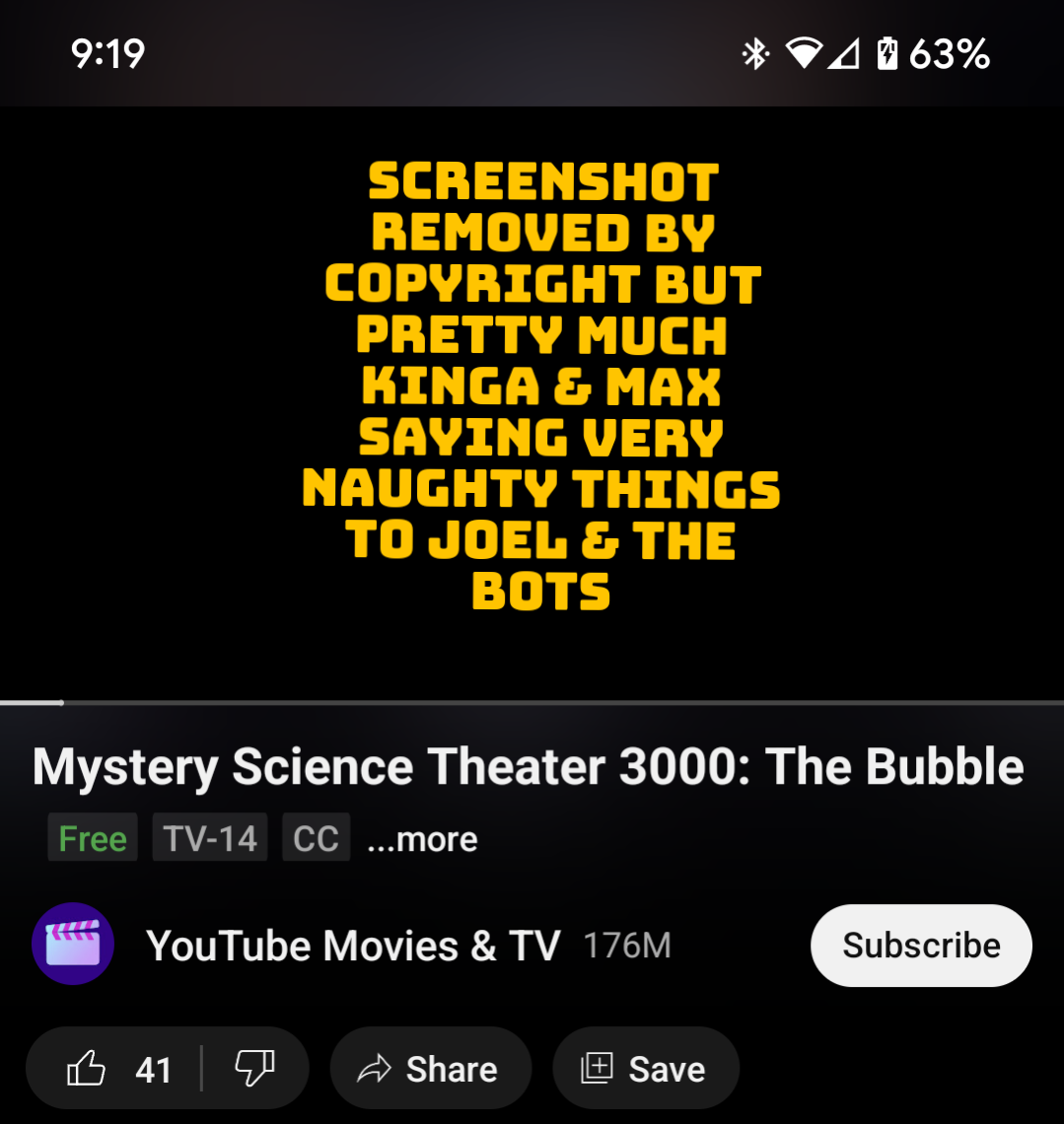Dislike this video
The height and width of the screenshot is (1124, 1064).
254,1069
